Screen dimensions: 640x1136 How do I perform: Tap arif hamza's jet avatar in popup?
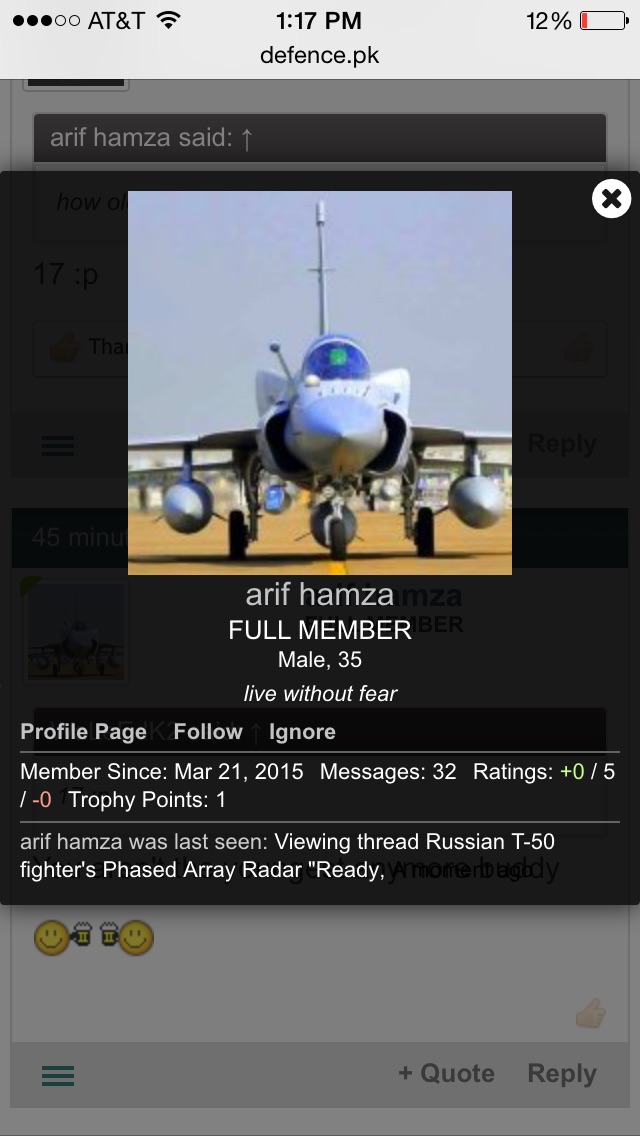pyautogui.click(x=320, y=383)
